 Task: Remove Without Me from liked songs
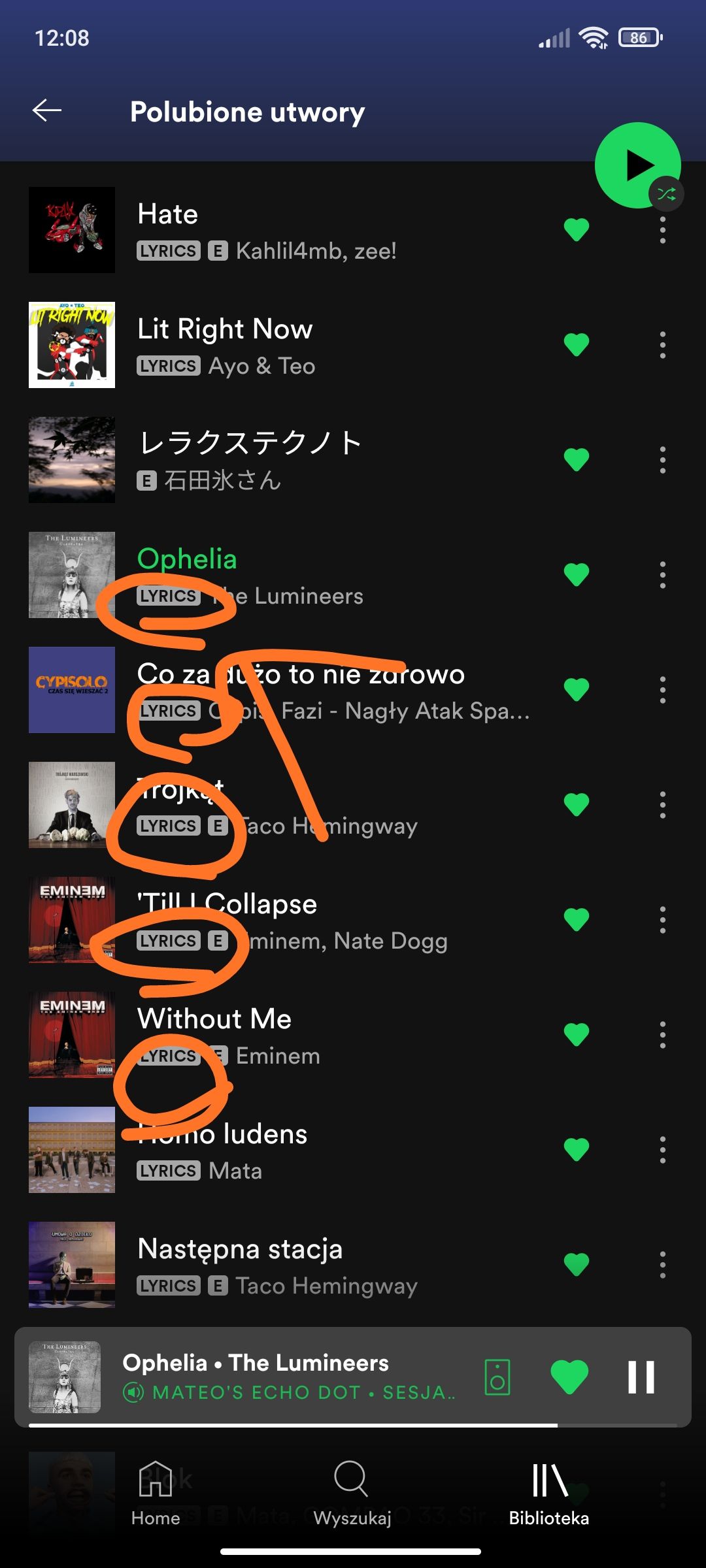tap(577, 1034)
